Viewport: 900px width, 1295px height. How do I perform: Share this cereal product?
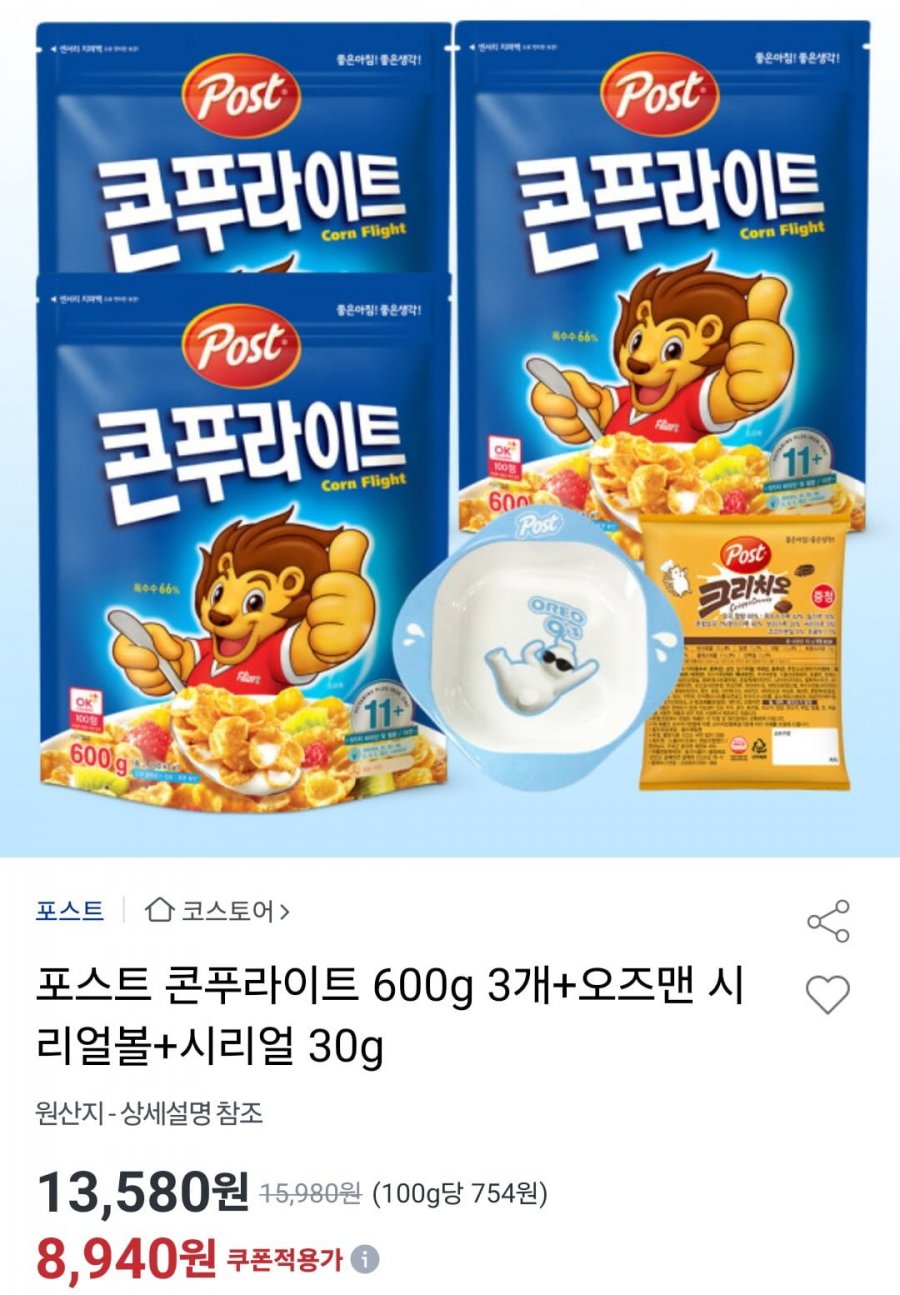[x=828, y=921]
